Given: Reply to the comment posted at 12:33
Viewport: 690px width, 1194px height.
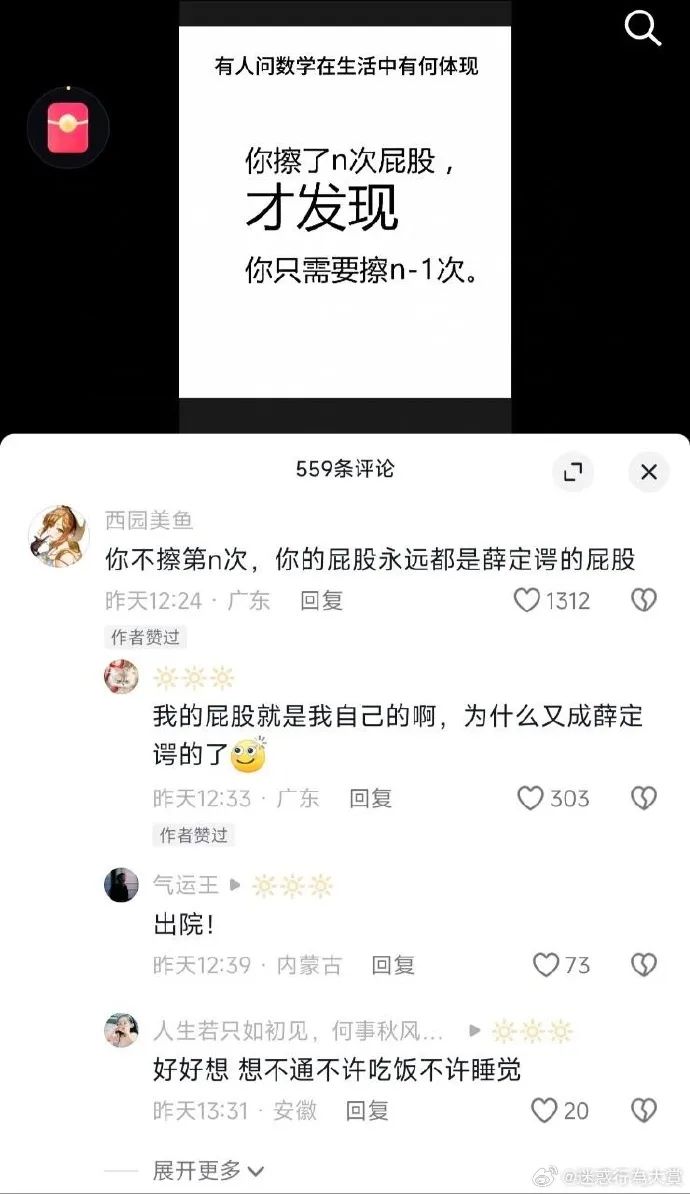Looking at the screenshot, I should tap(369, 798).
